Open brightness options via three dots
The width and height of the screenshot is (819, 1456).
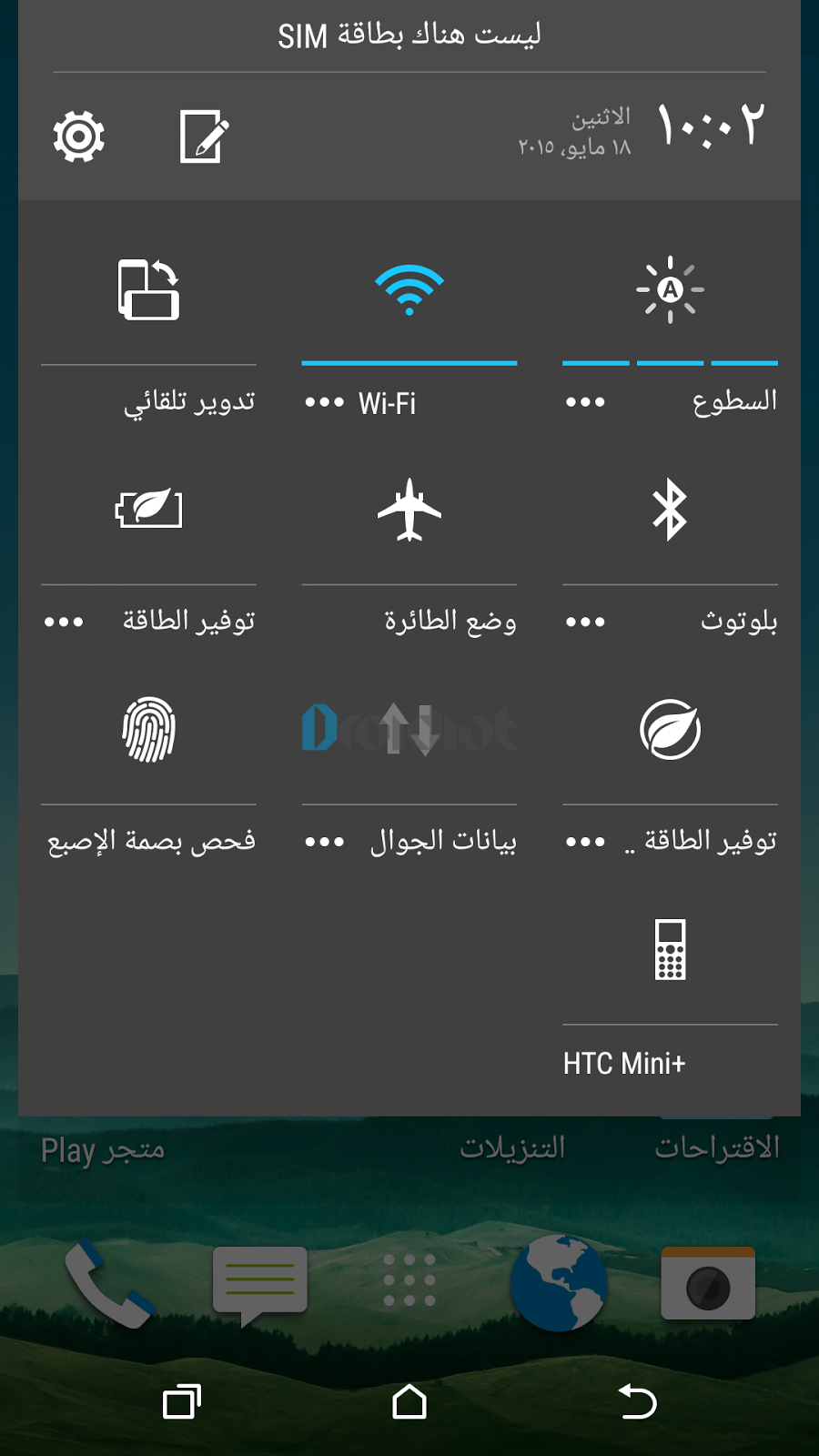point(585,402)
